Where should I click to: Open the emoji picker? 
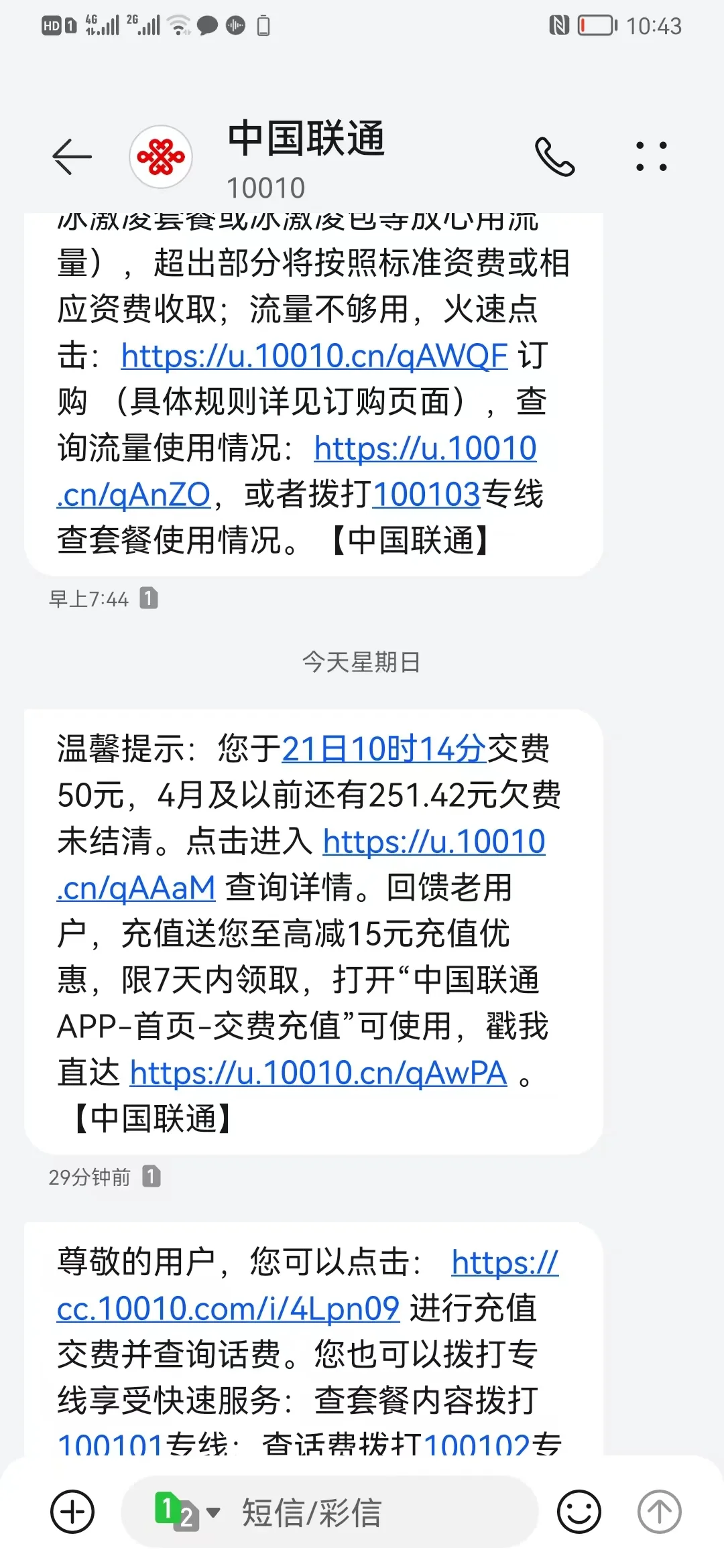[x=579, y=1512]
